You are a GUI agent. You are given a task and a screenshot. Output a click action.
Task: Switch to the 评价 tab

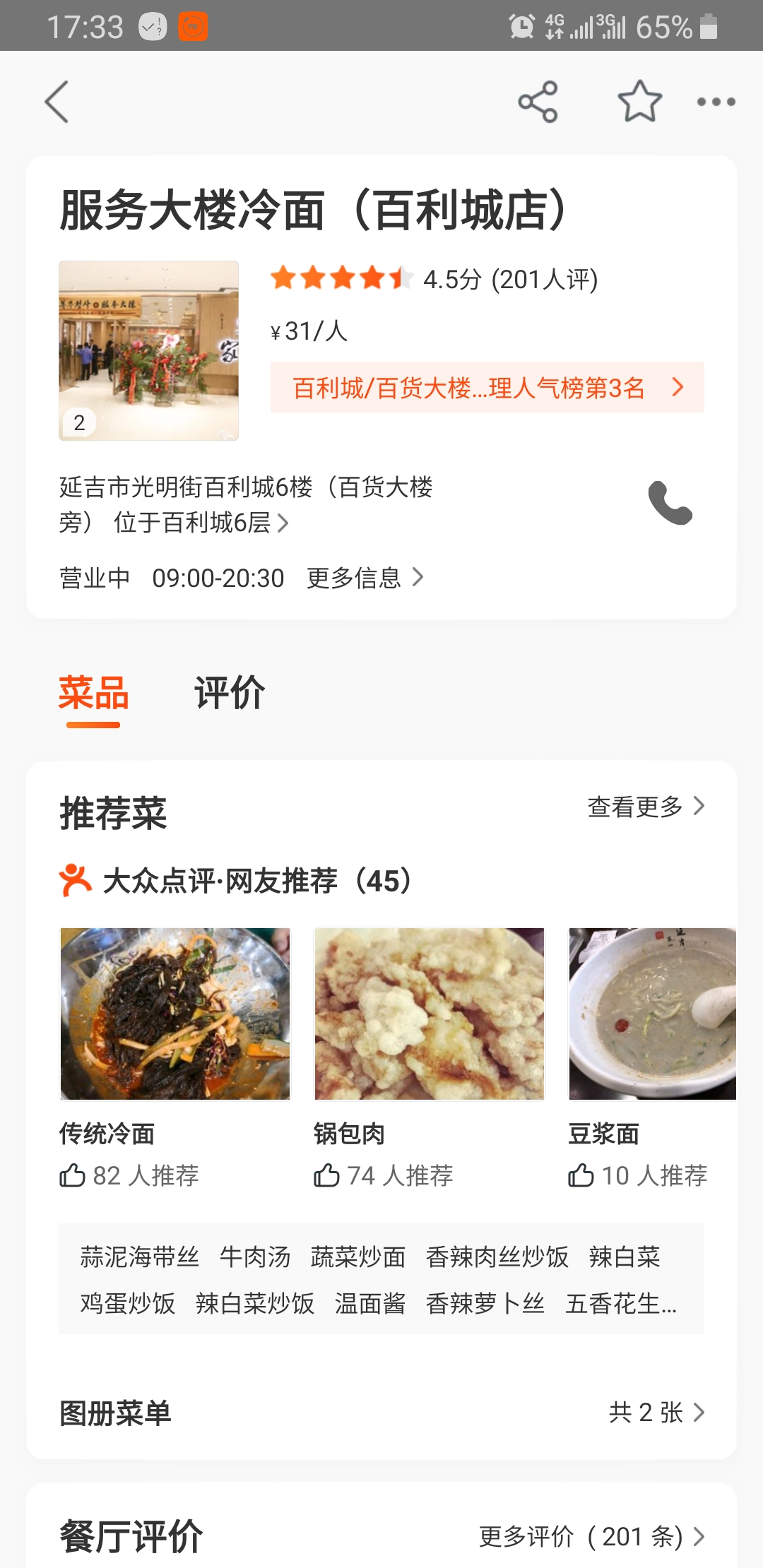[x=230, y=692]
